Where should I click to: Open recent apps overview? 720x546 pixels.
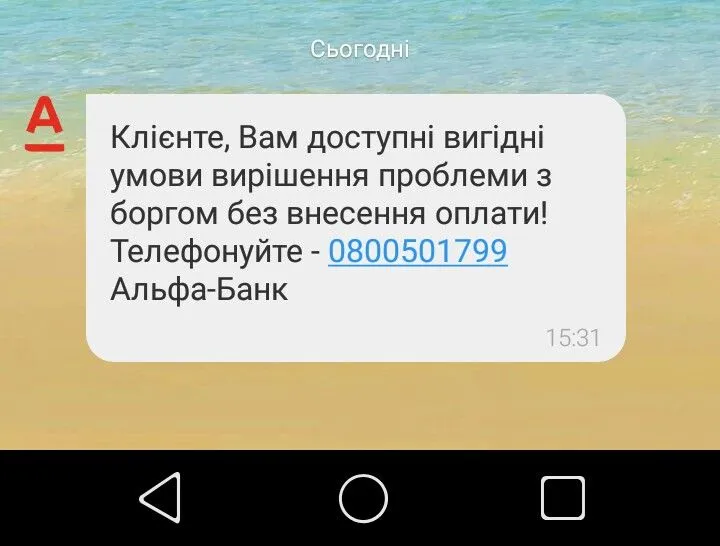coord(562,497)
